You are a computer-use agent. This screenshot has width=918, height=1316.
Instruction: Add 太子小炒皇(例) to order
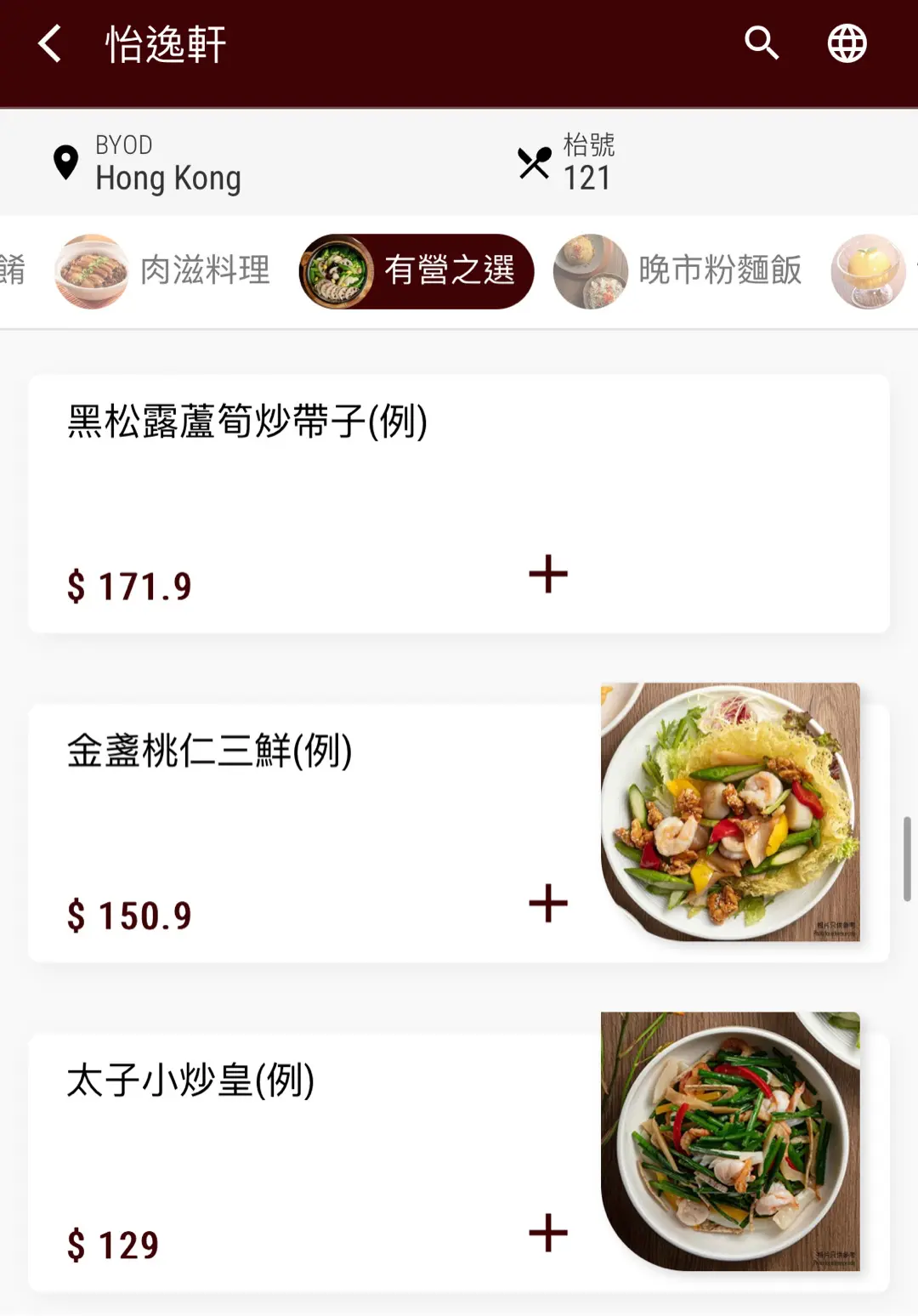point(548,1233)
